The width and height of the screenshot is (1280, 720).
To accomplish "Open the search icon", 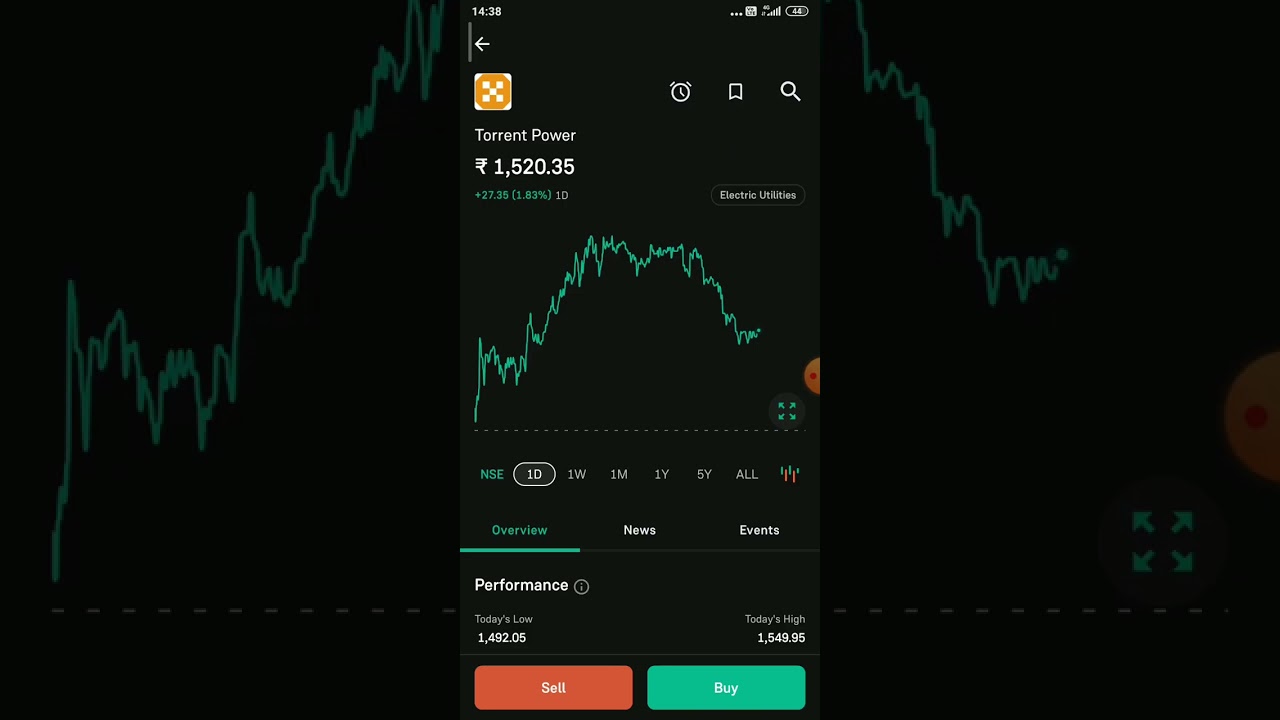I will (790, 92).
